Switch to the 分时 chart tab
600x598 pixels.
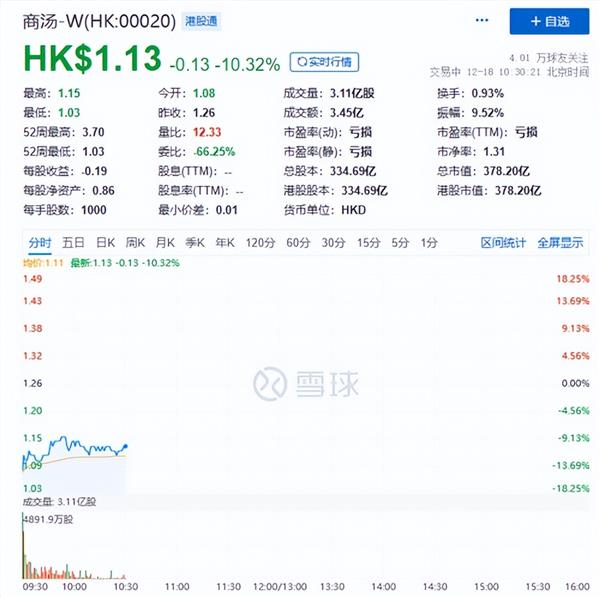[x=39, y=242]
